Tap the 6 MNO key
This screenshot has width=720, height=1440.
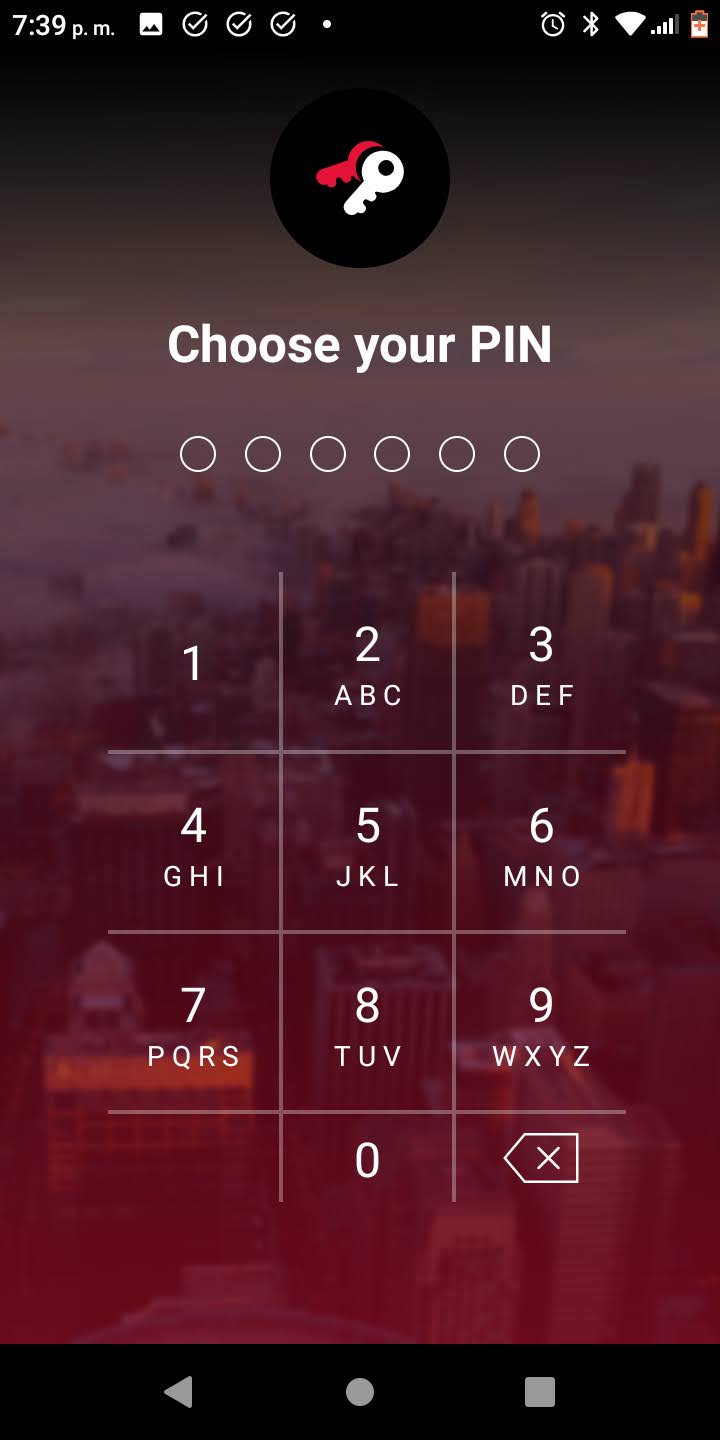click(541, 844)
